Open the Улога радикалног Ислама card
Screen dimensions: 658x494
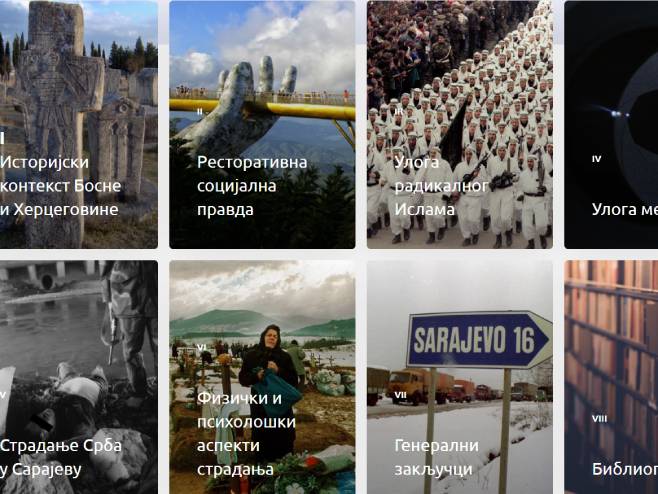pos(459,125)
